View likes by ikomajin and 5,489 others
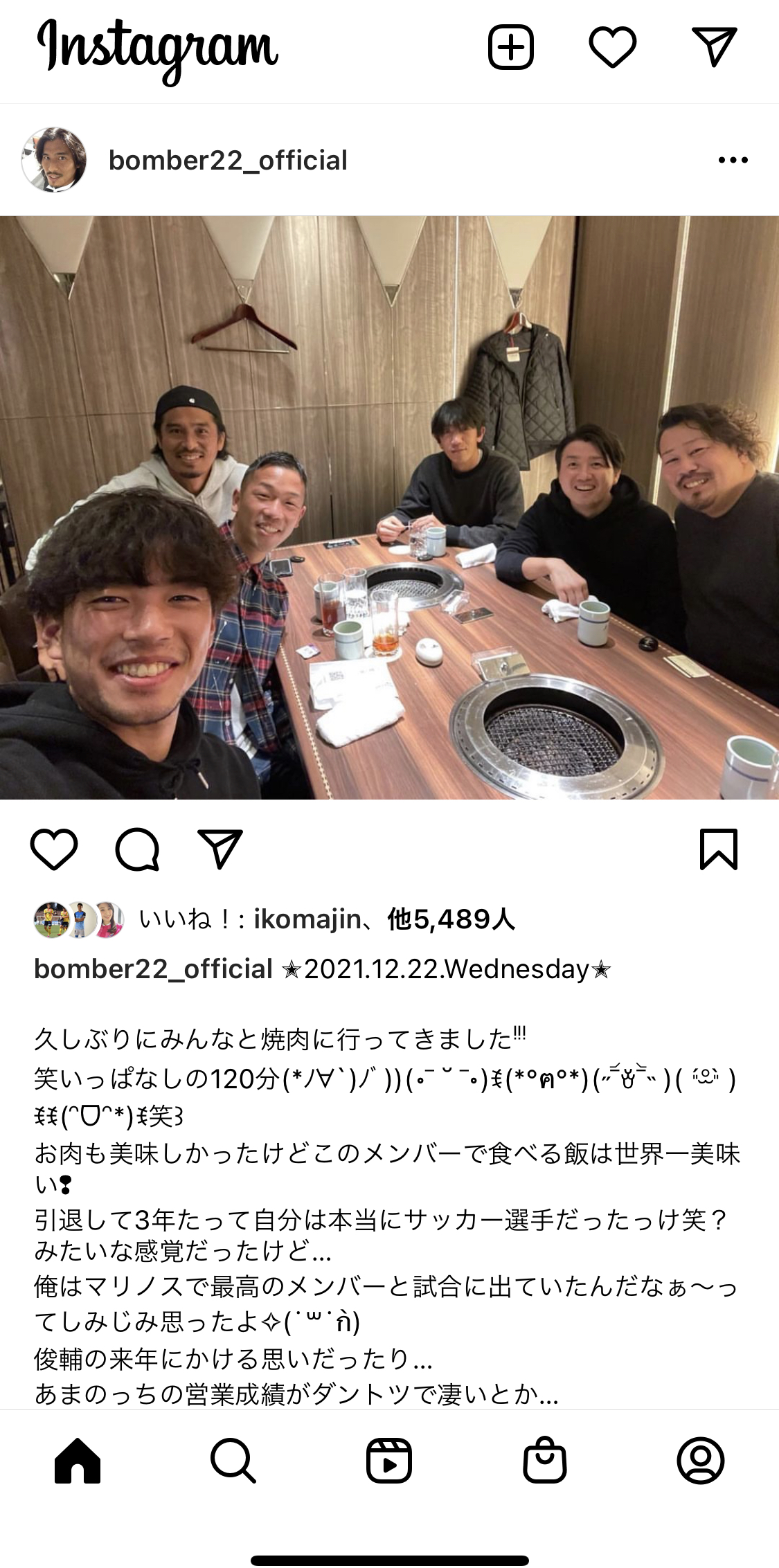This screenshot has height=1568, width=779. [327, 919]
